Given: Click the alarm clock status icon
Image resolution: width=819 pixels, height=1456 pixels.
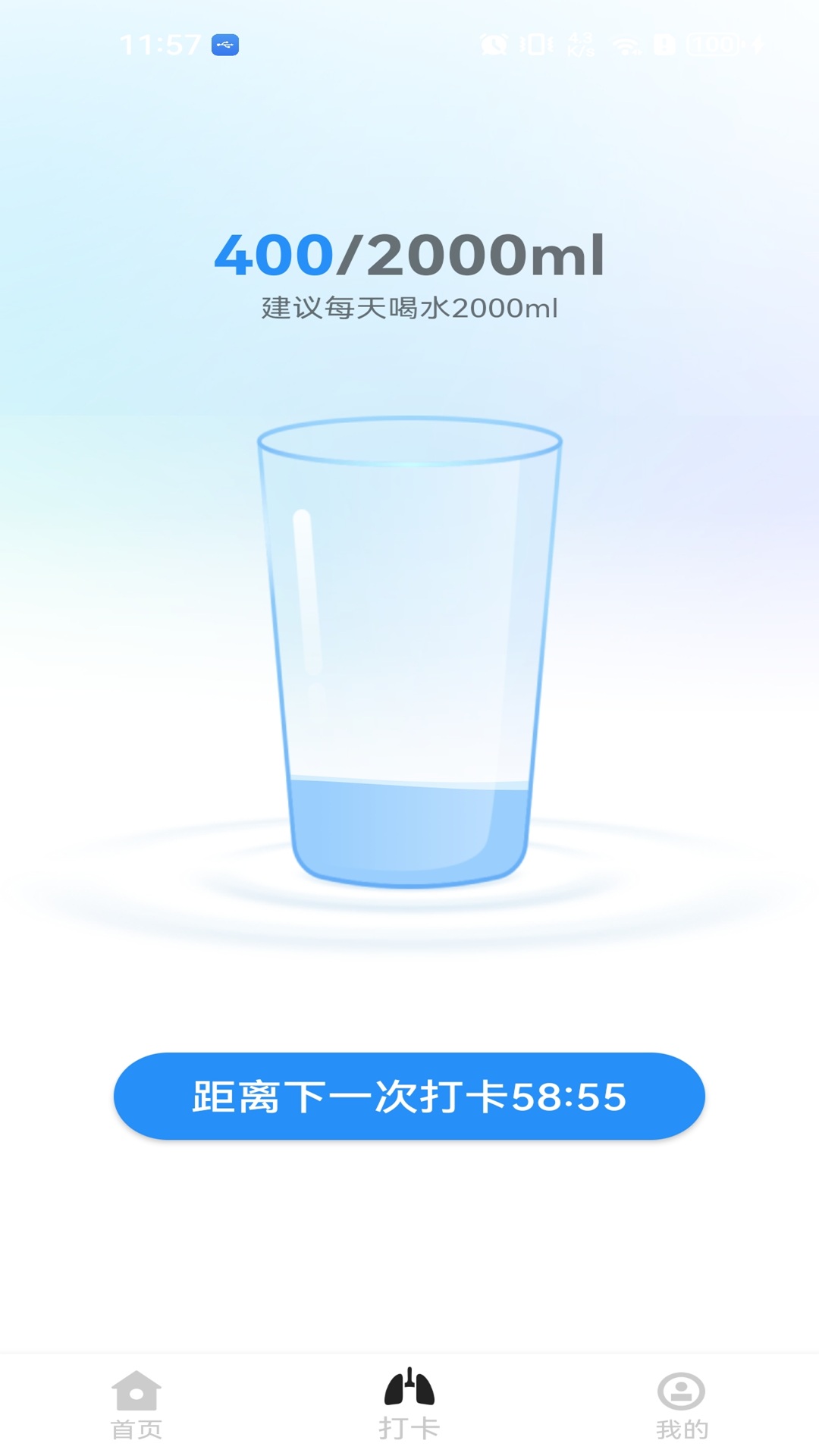Looking at the screenshot, I should click(495, 43).
